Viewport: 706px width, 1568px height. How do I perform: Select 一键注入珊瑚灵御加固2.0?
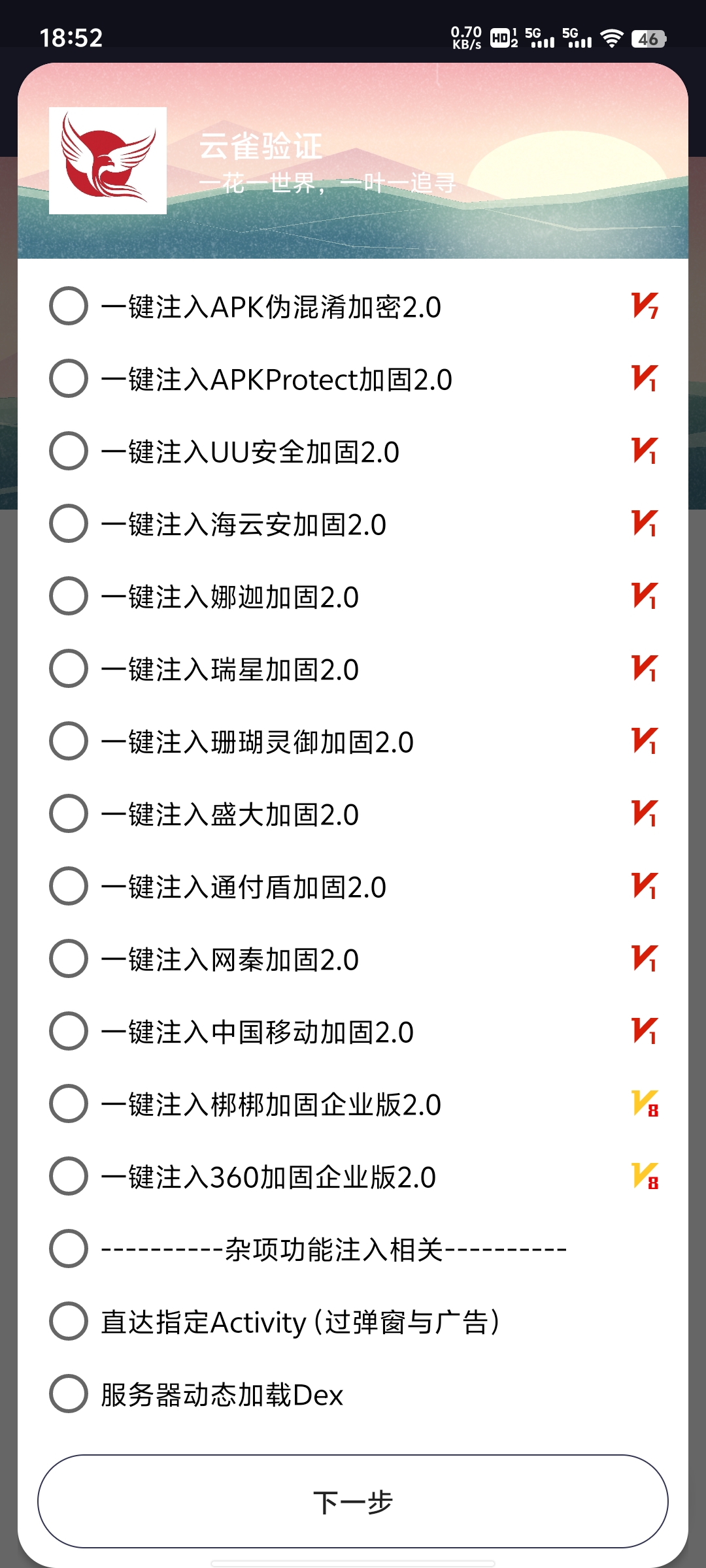click(x=69, y=741)
